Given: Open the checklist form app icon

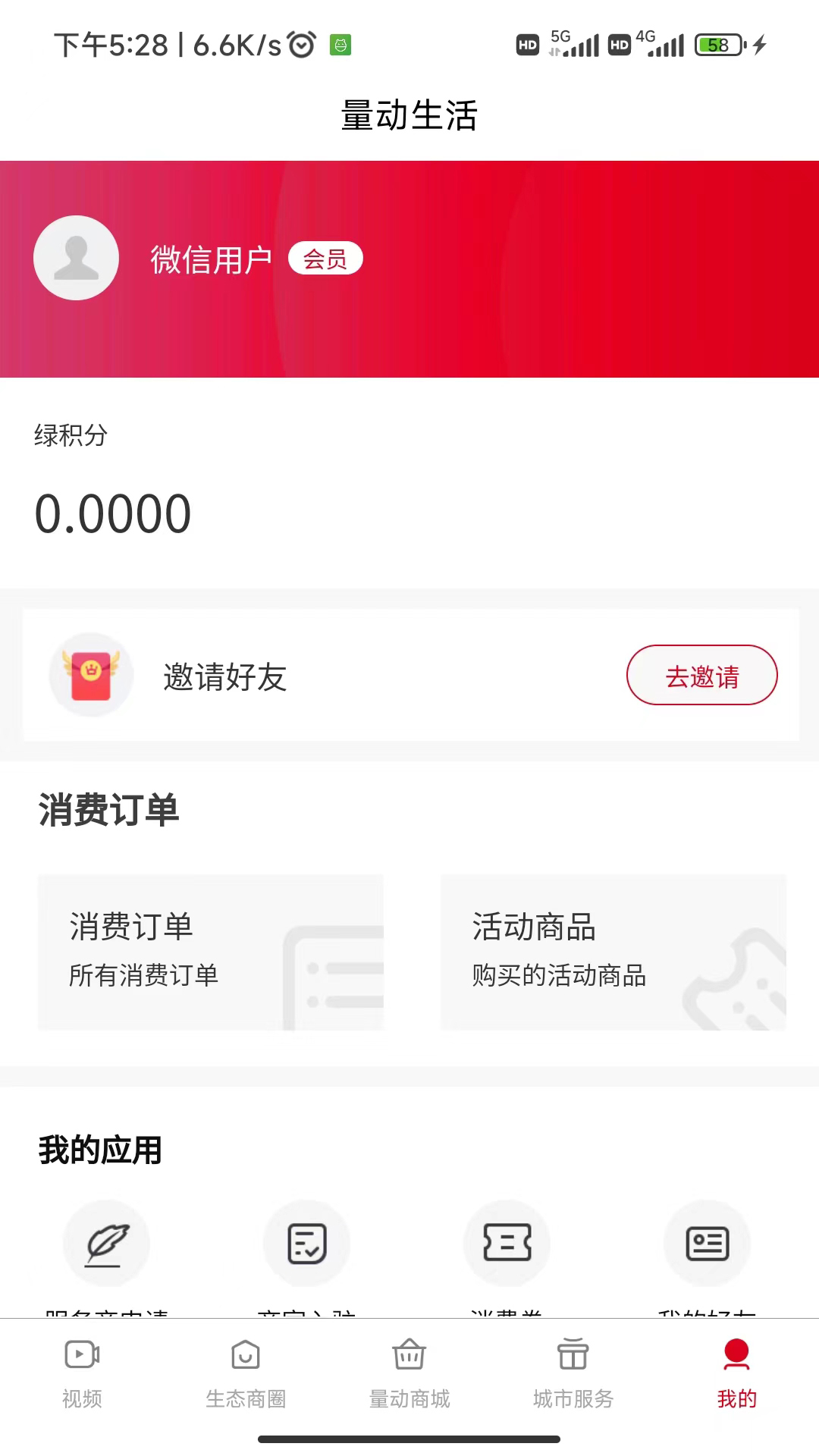Looking at the screenshot, I should point(306,1244).
